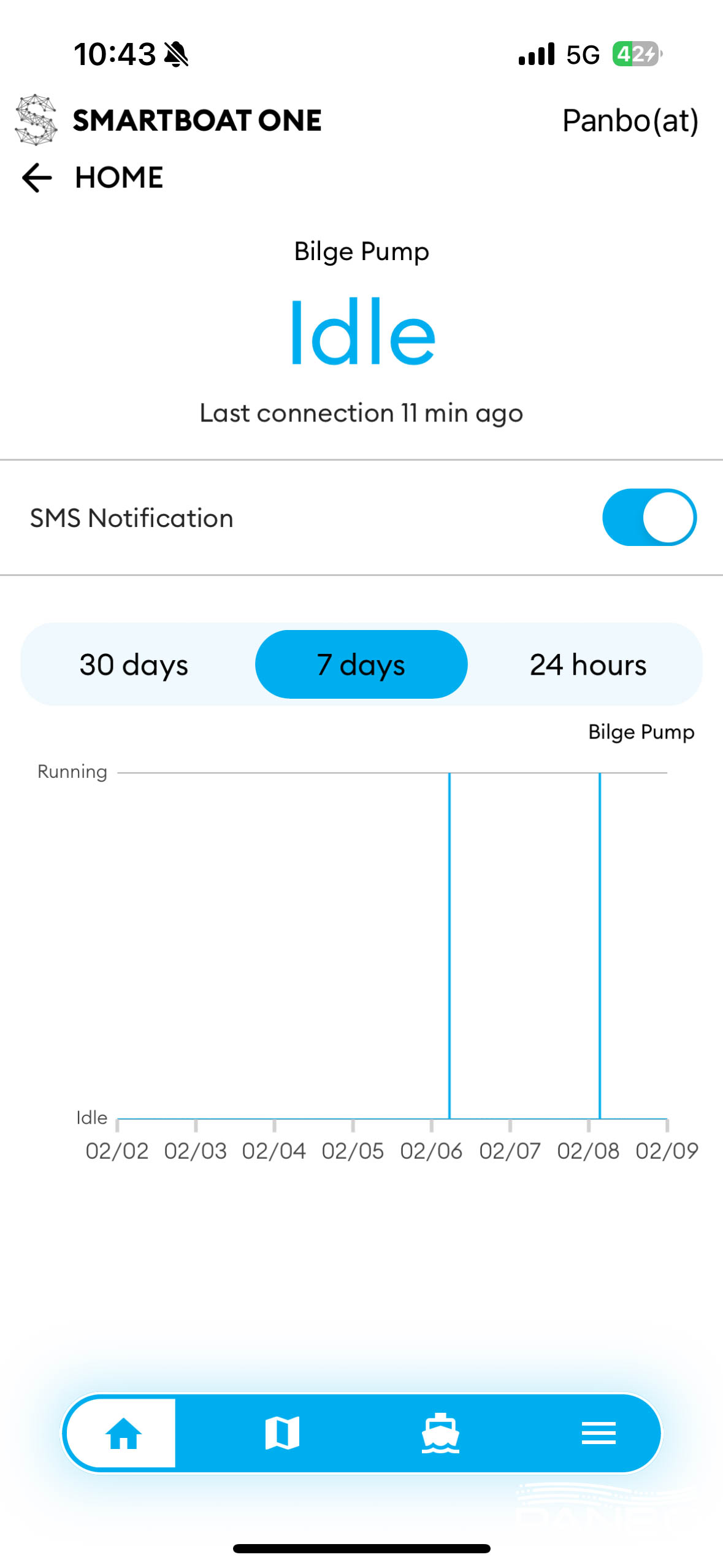The width and height of the screenshot is (723, 1568).
Task: Select the 7 days range
Action: click(361, 664)
